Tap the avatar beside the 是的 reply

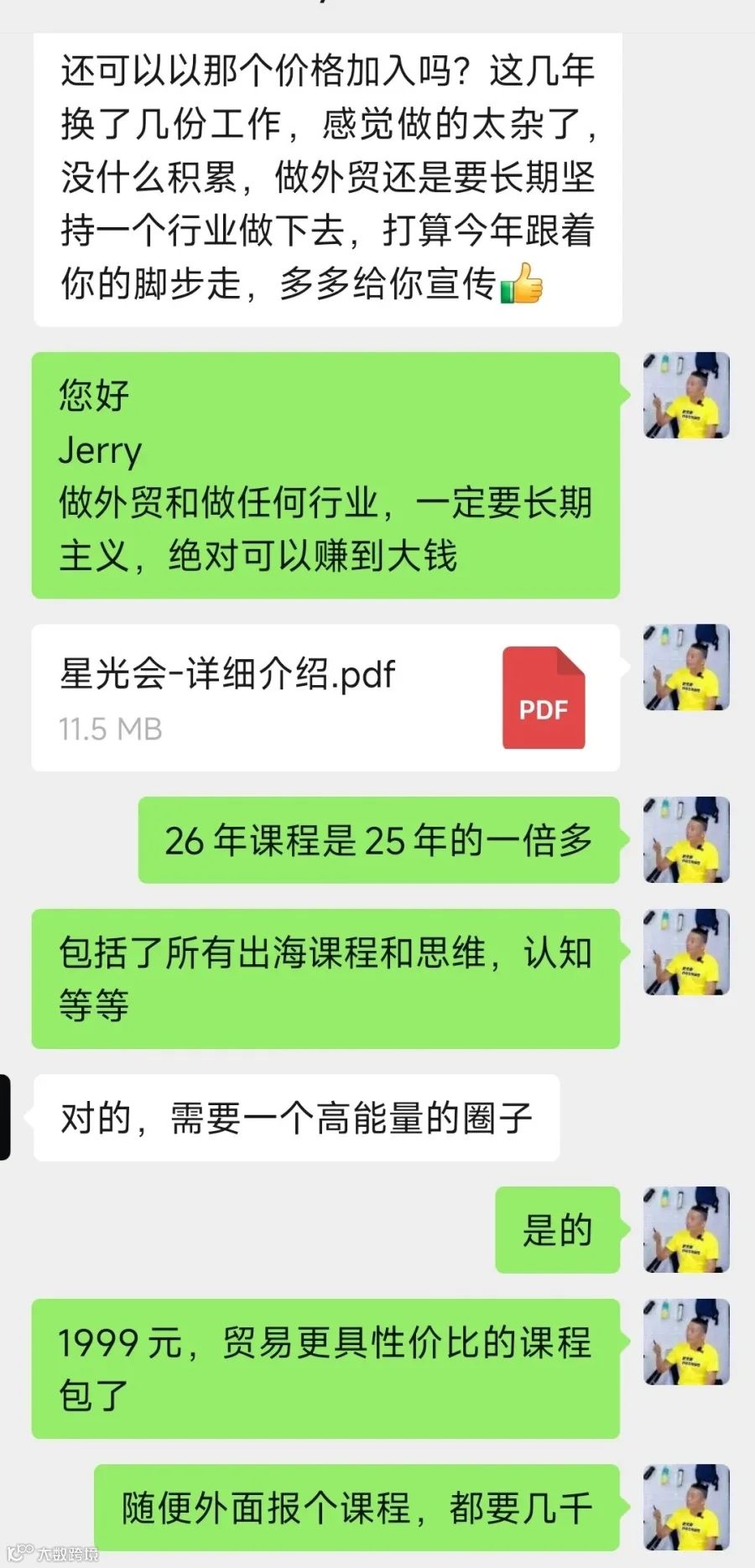pos(686,1230)
